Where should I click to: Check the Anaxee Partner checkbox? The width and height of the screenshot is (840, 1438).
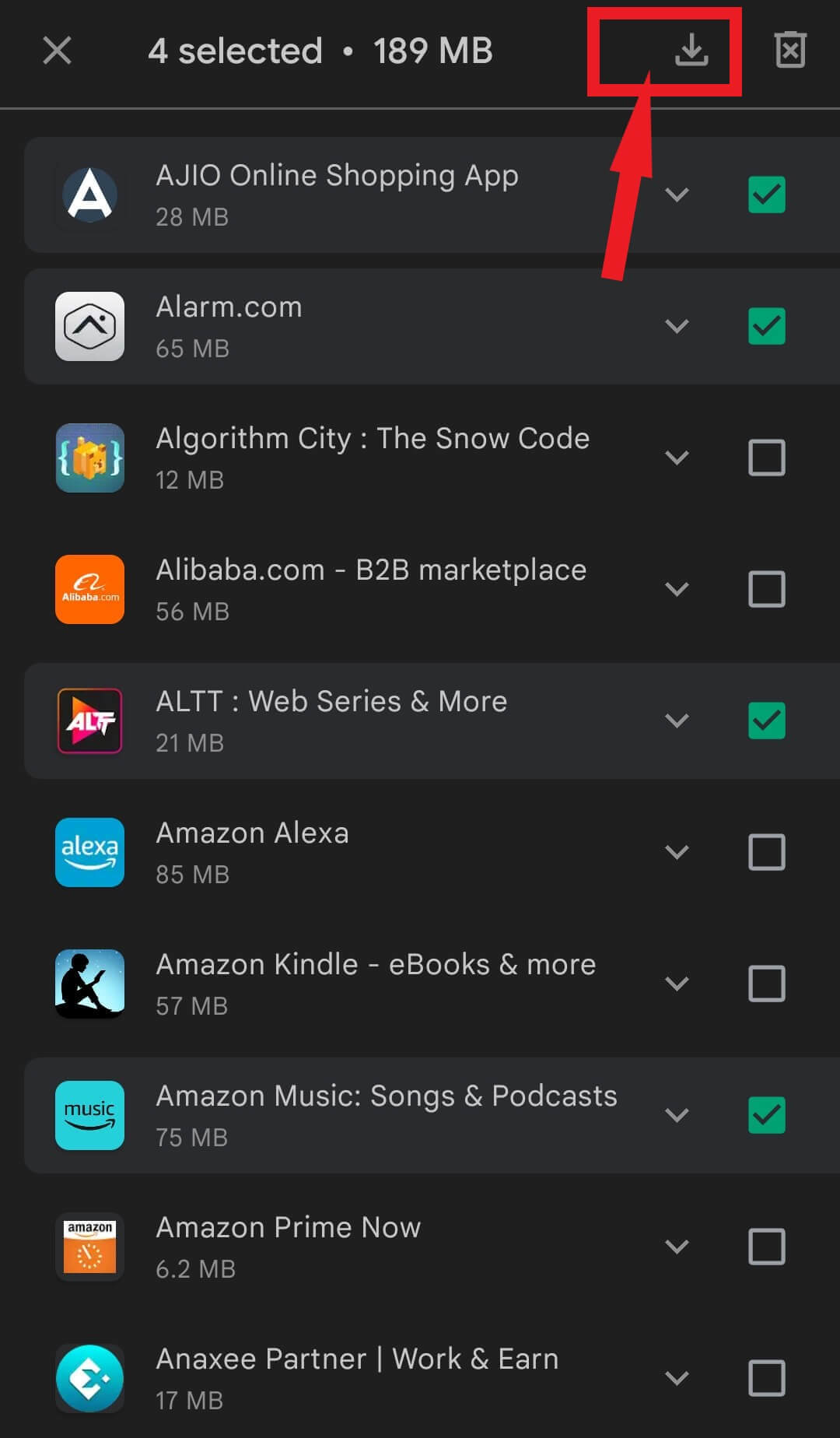(766, 1378)
